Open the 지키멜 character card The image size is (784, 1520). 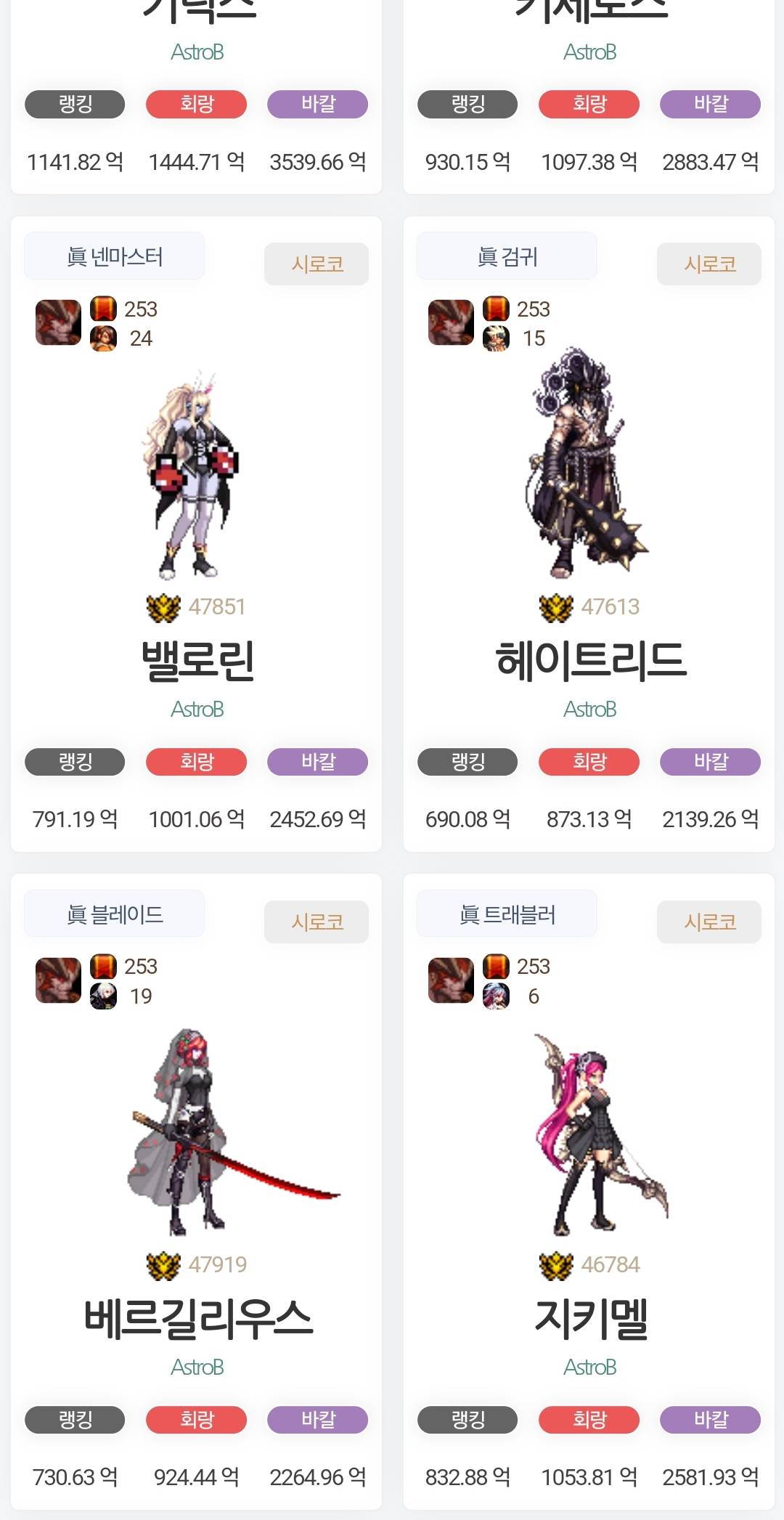tap(589, 1317)
